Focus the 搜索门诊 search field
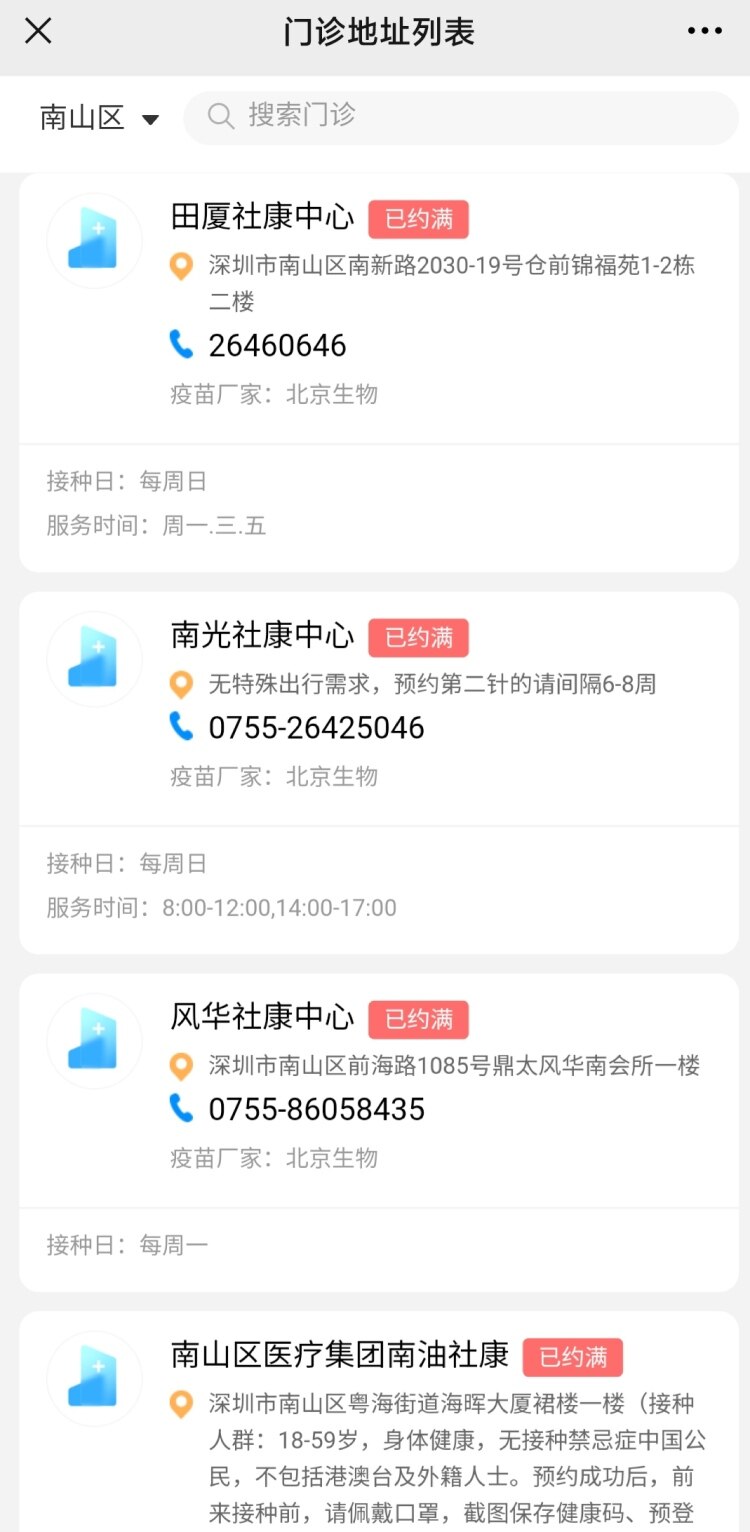The image size is (750, 1532). coord(460,116)
